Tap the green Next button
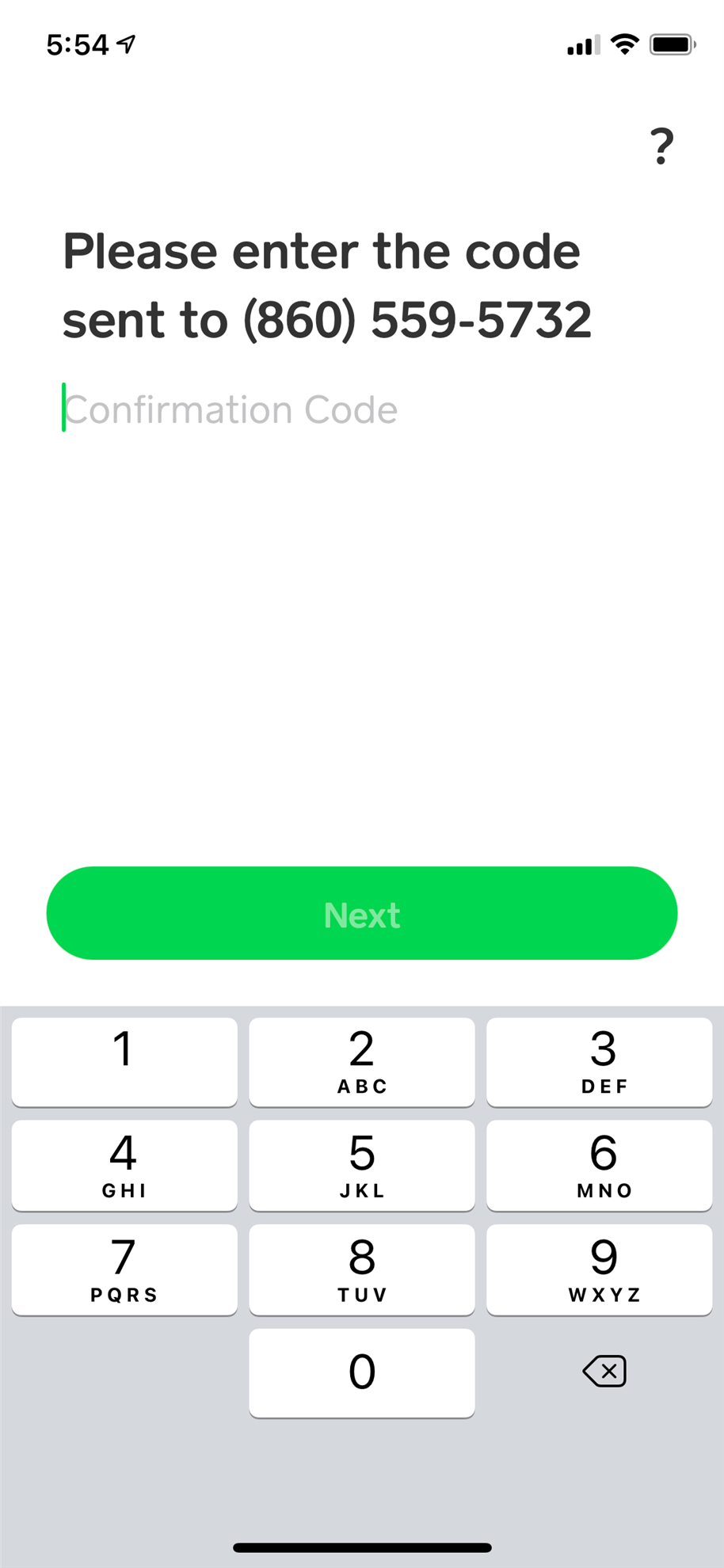The width and height of the screenshot is (724, 1568). (x=362, y=913)
